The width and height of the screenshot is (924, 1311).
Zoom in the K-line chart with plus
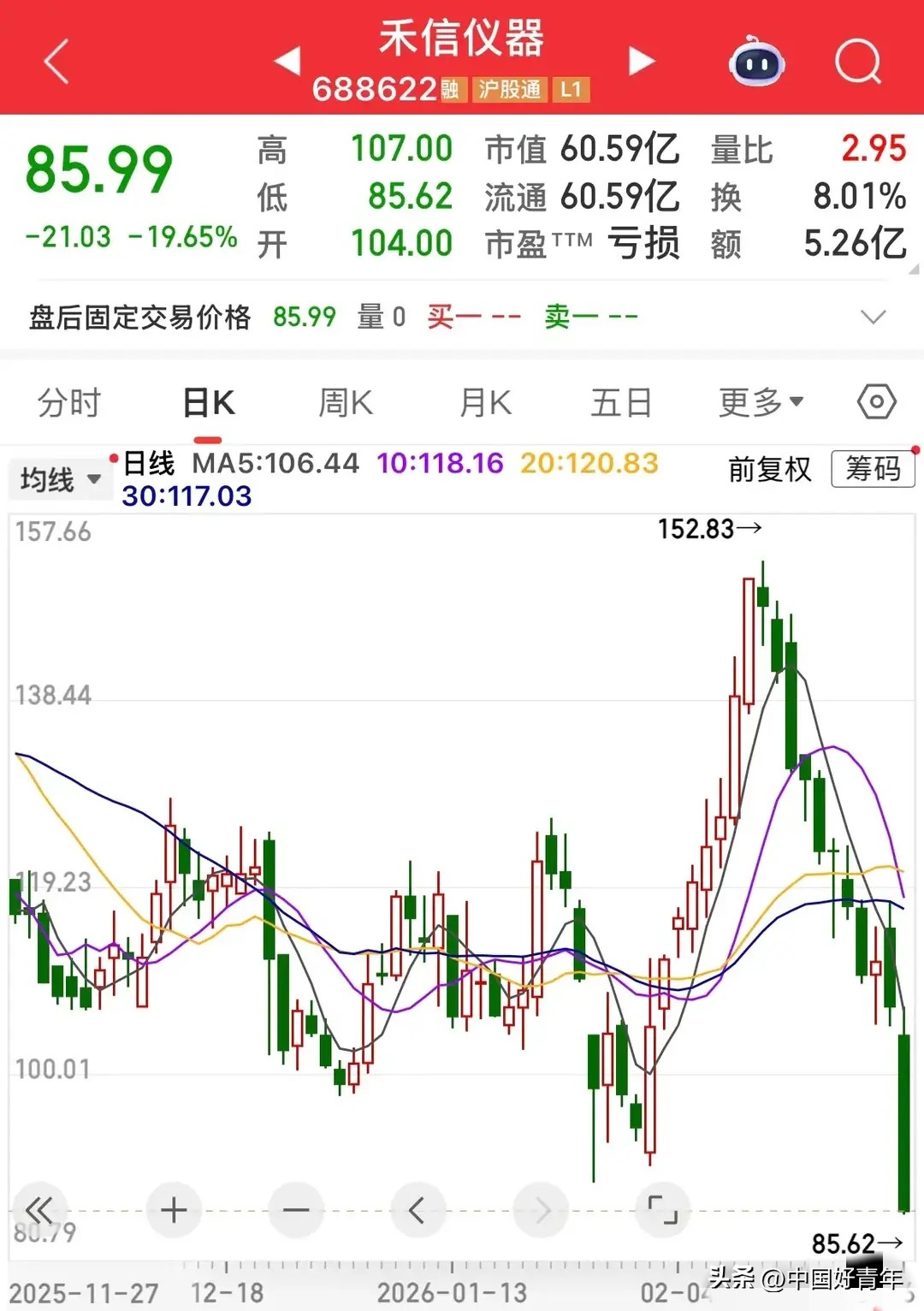173,1210
